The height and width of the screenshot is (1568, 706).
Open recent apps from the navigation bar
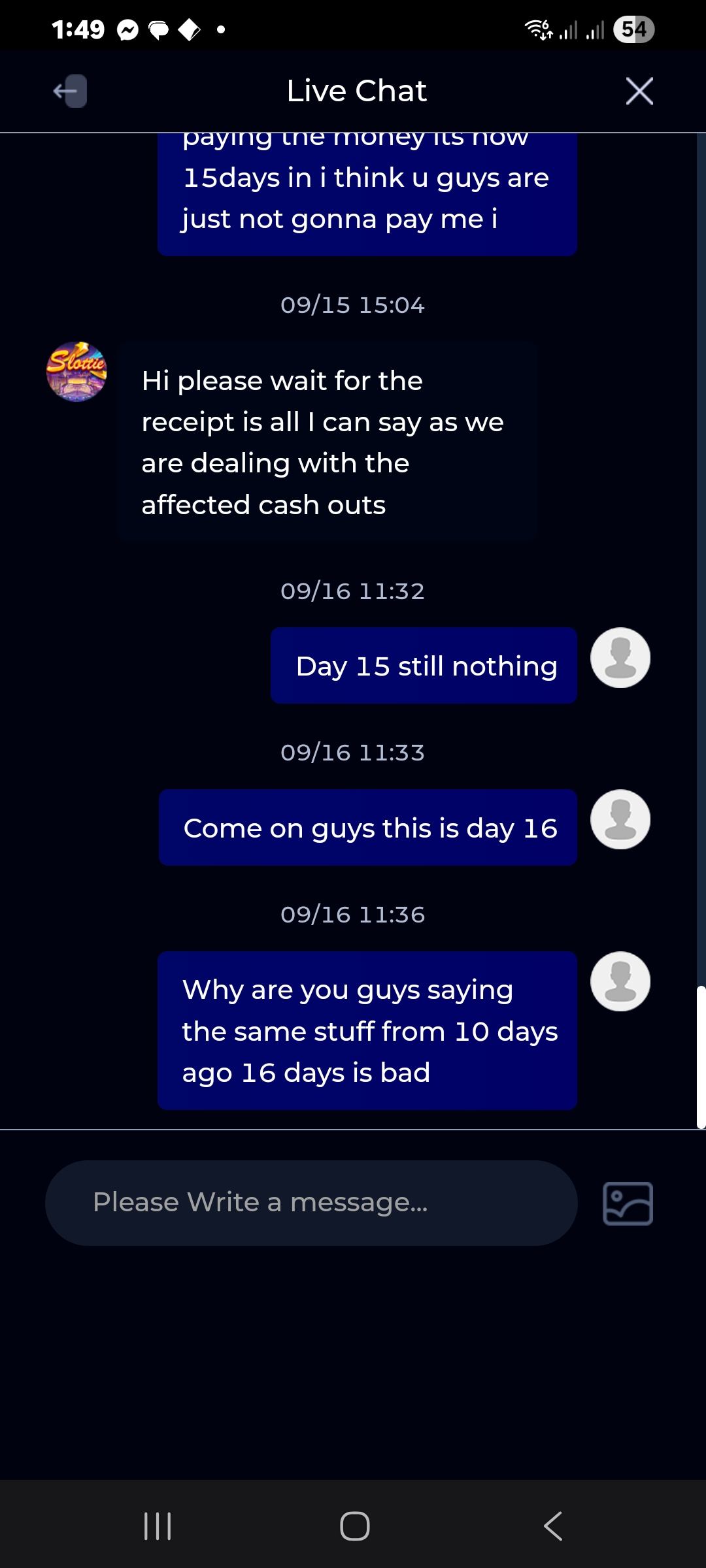tap(158, 1526)
